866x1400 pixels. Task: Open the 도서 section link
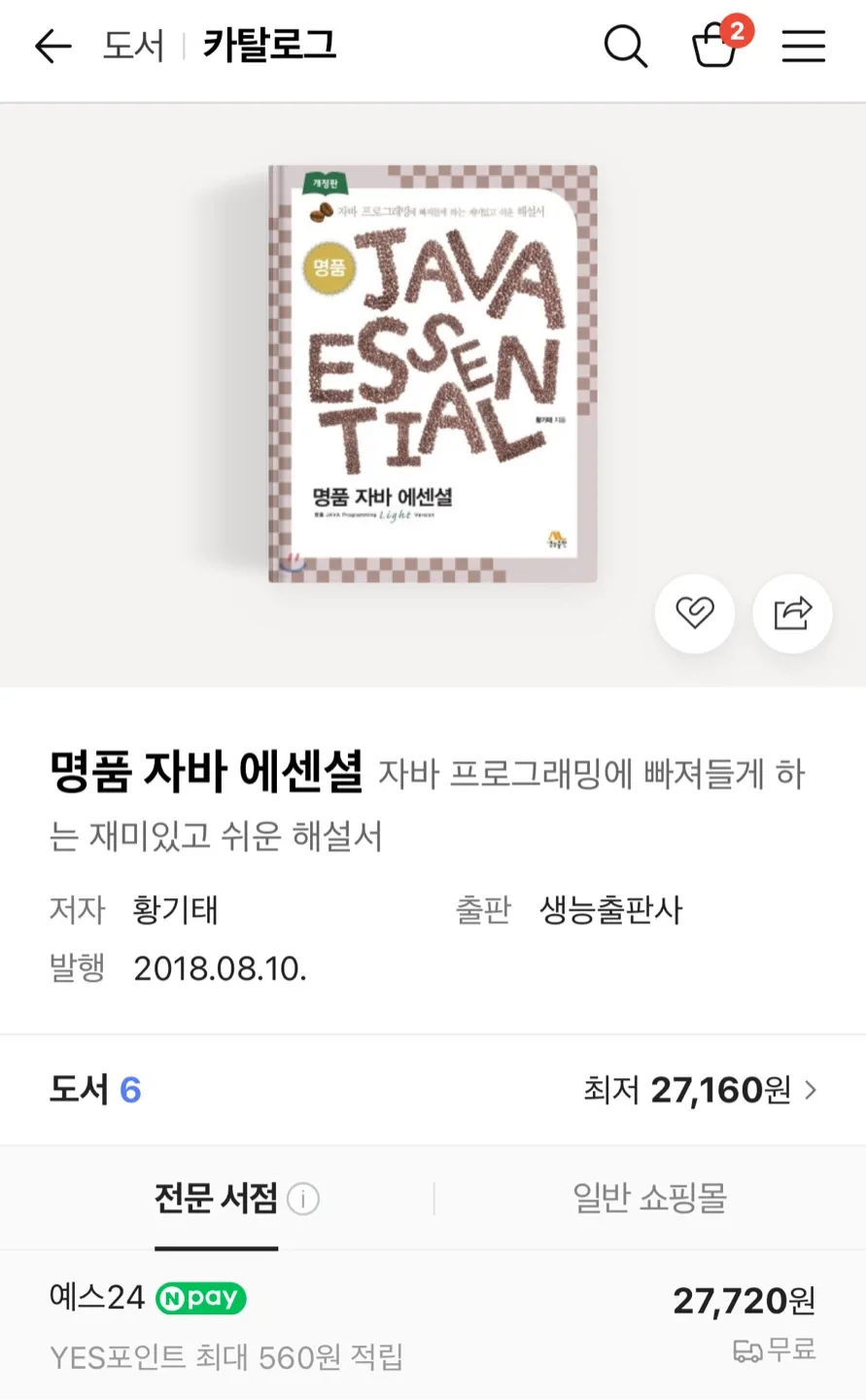(x=133, y=46)
